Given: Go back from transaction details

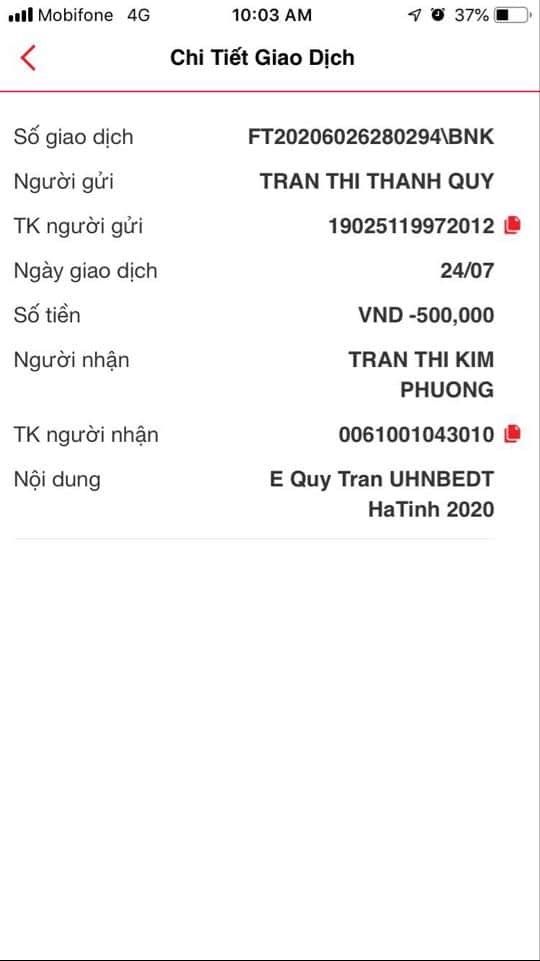Looking at the screenshot, I should [x=28, y=58].
